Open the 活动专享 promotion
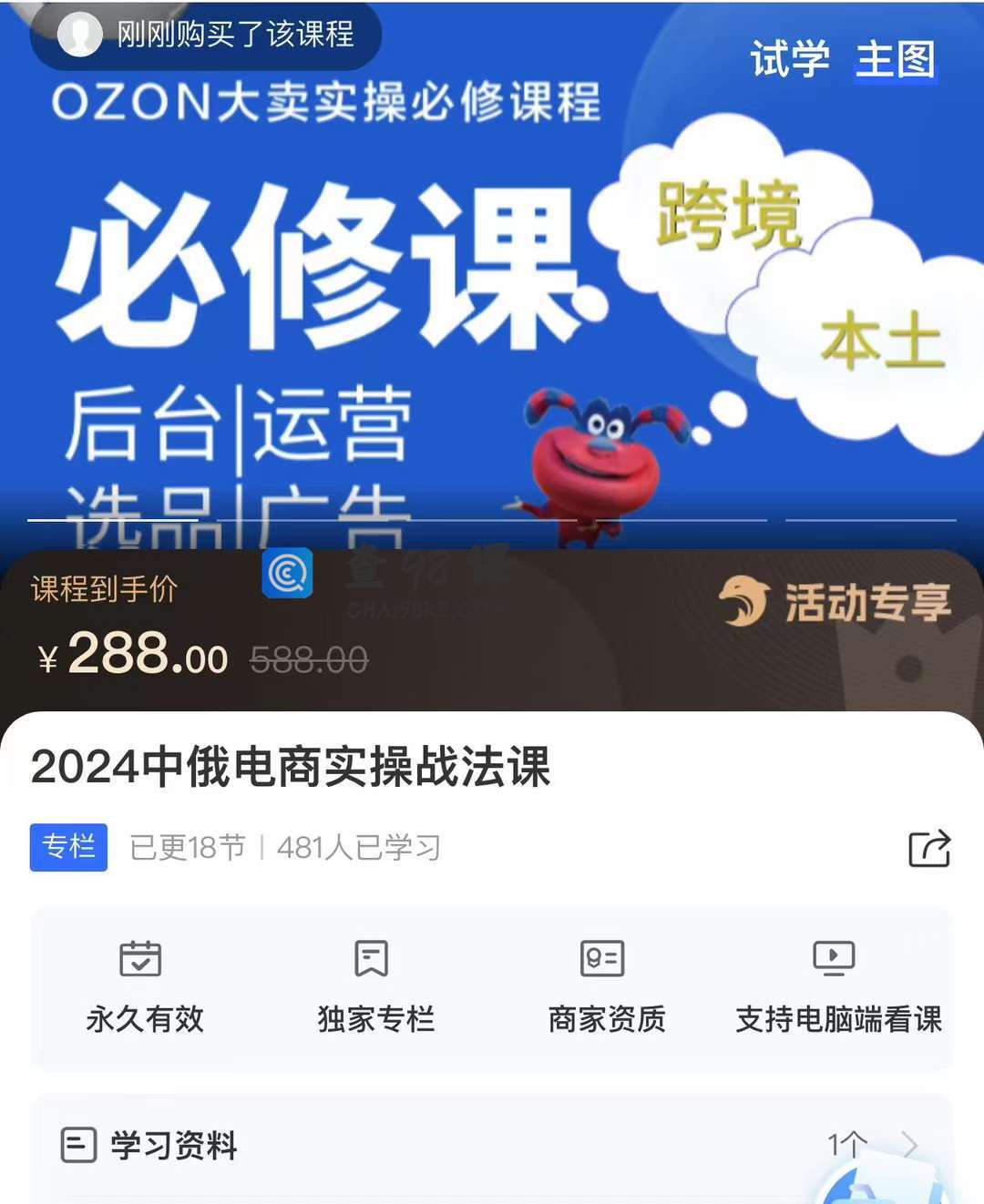The height and width of the screenshot is (1204, 984). 836,603
